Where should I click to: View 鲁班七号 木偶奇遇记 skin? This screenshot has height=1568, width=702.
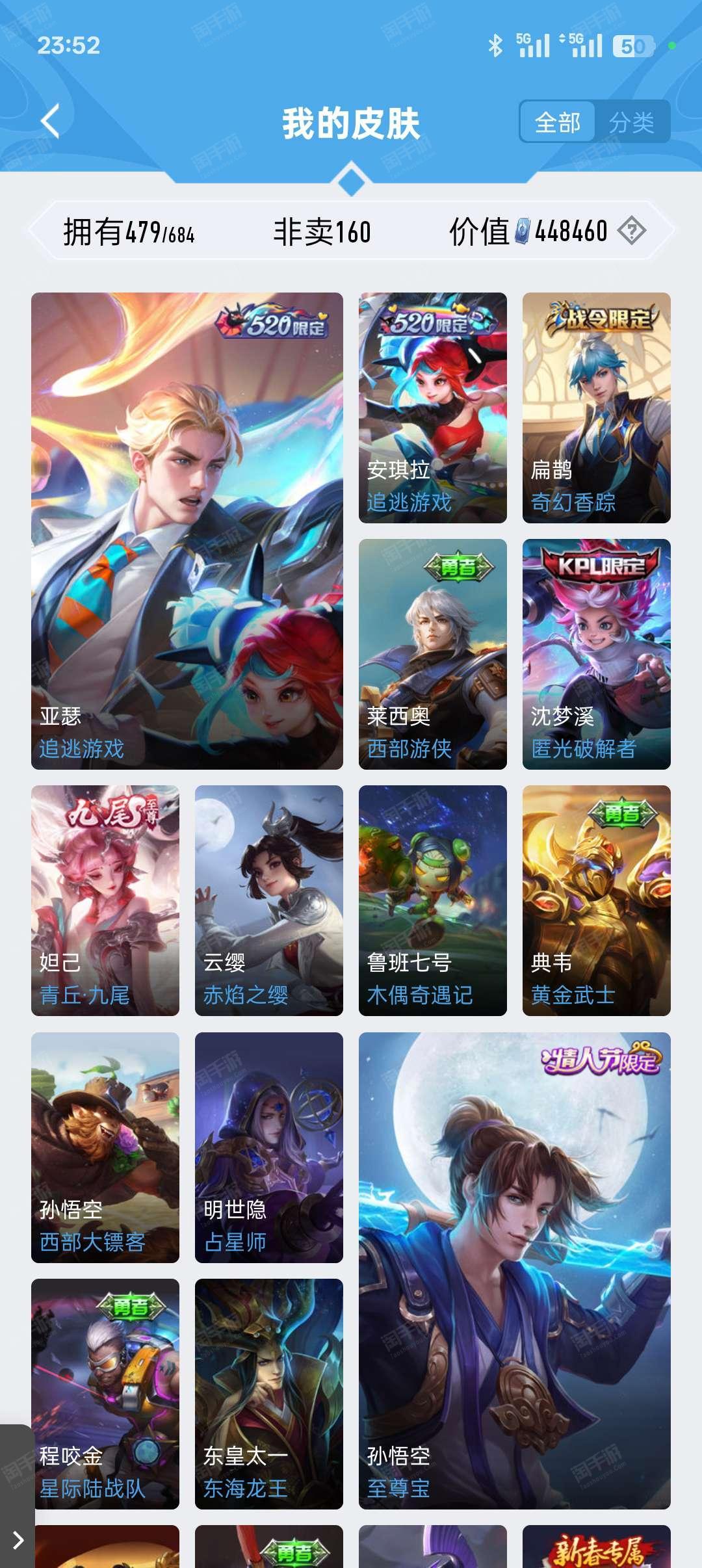(x=432, y=900)
